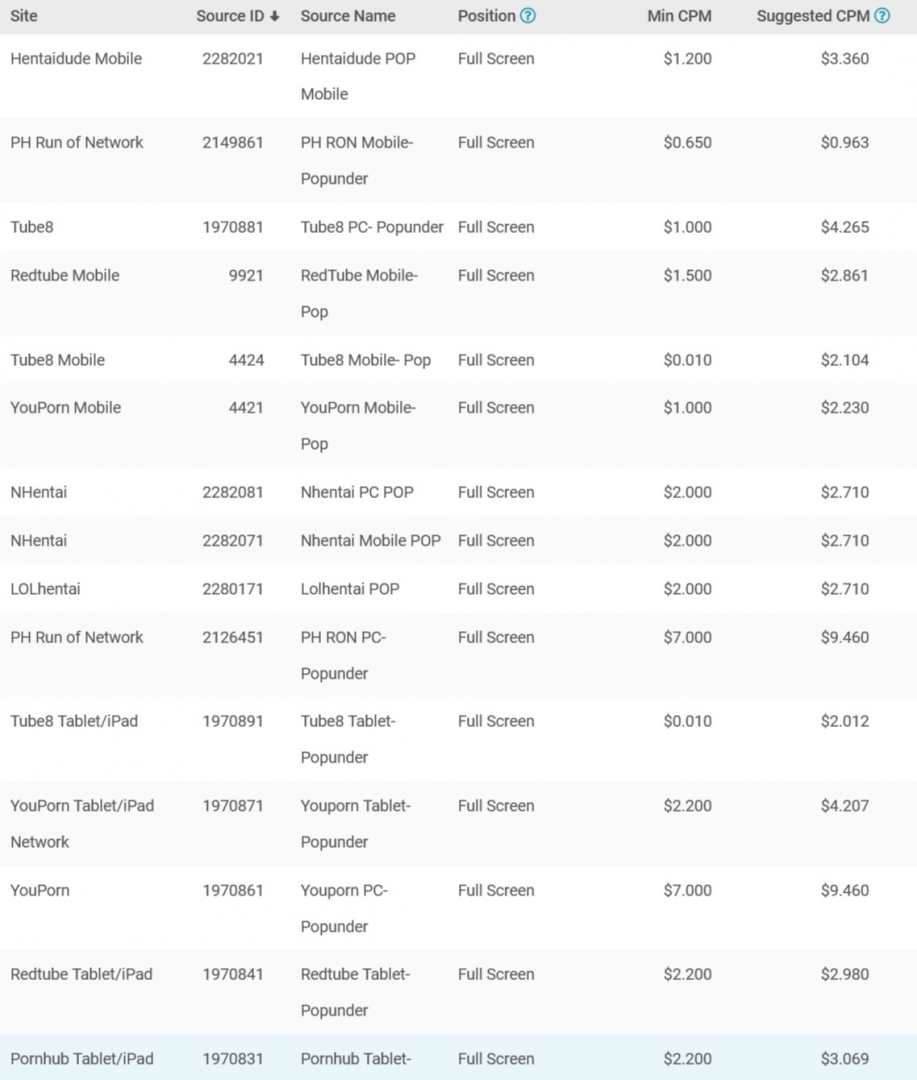The width and height of the screenshot is (917, 1080).
Task: Open the help icon next to Position
Action: click(528, 16)
